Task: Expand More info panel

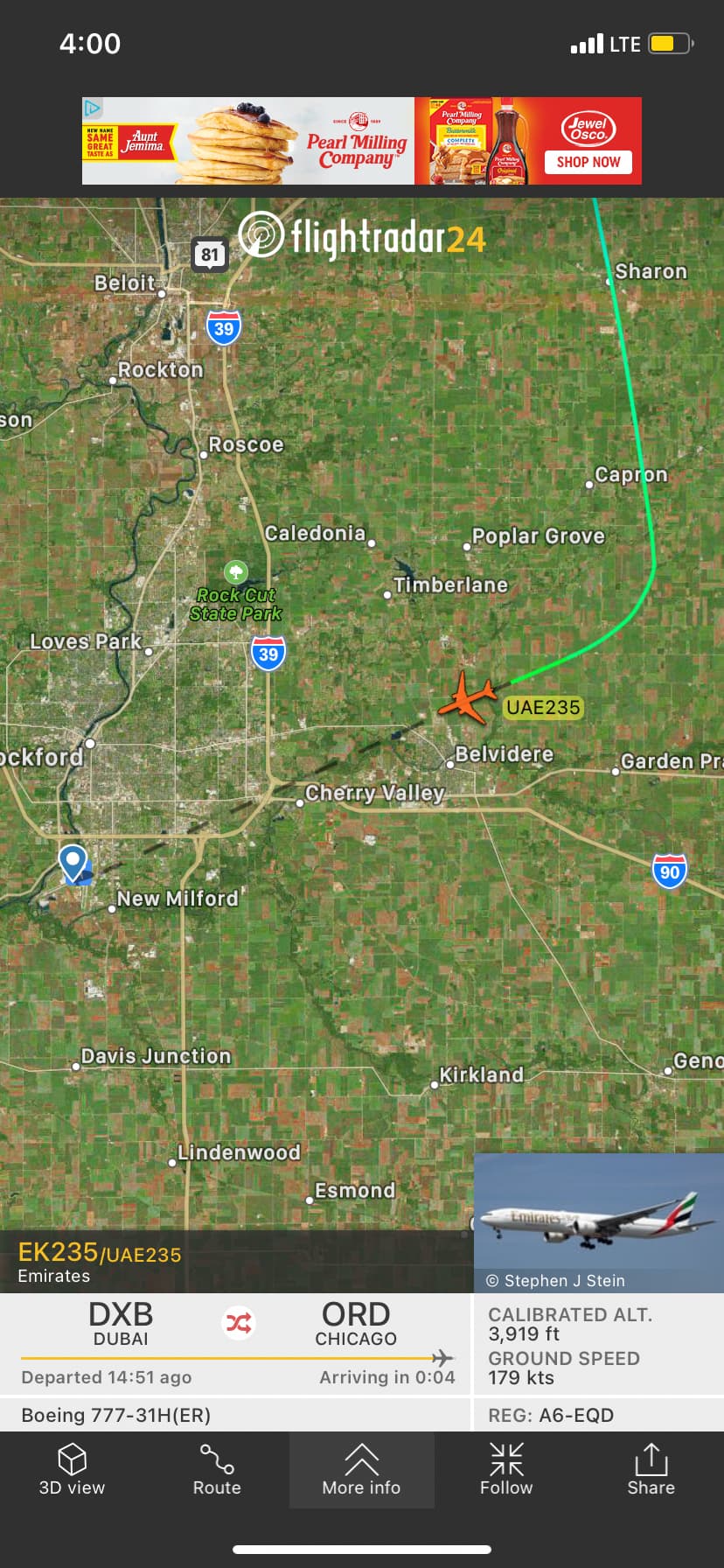Action: (361, 1472)
